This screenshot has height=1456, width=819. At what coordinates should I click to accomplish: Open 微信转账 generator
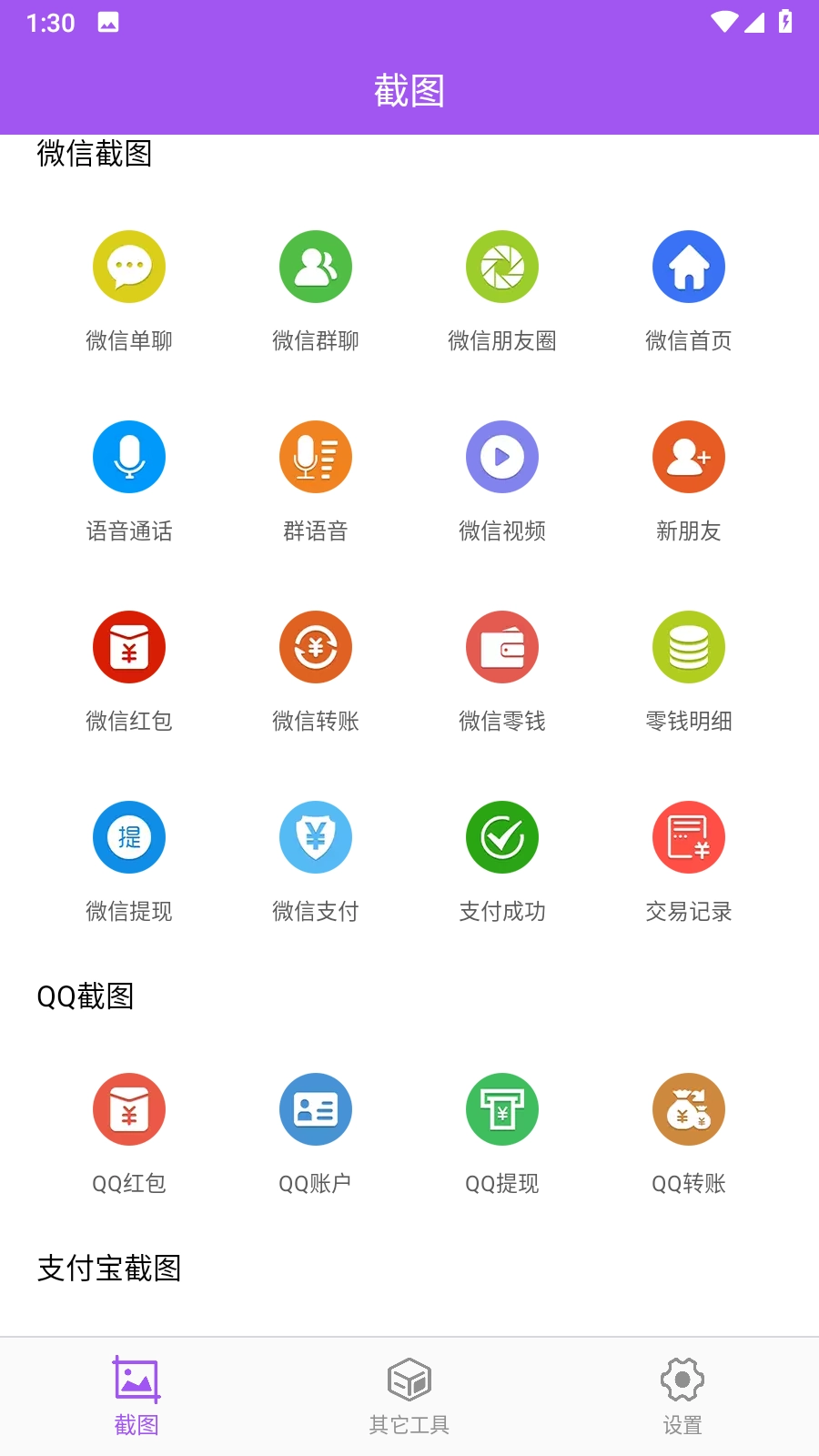pyautogui.click(x=316, y=647)
